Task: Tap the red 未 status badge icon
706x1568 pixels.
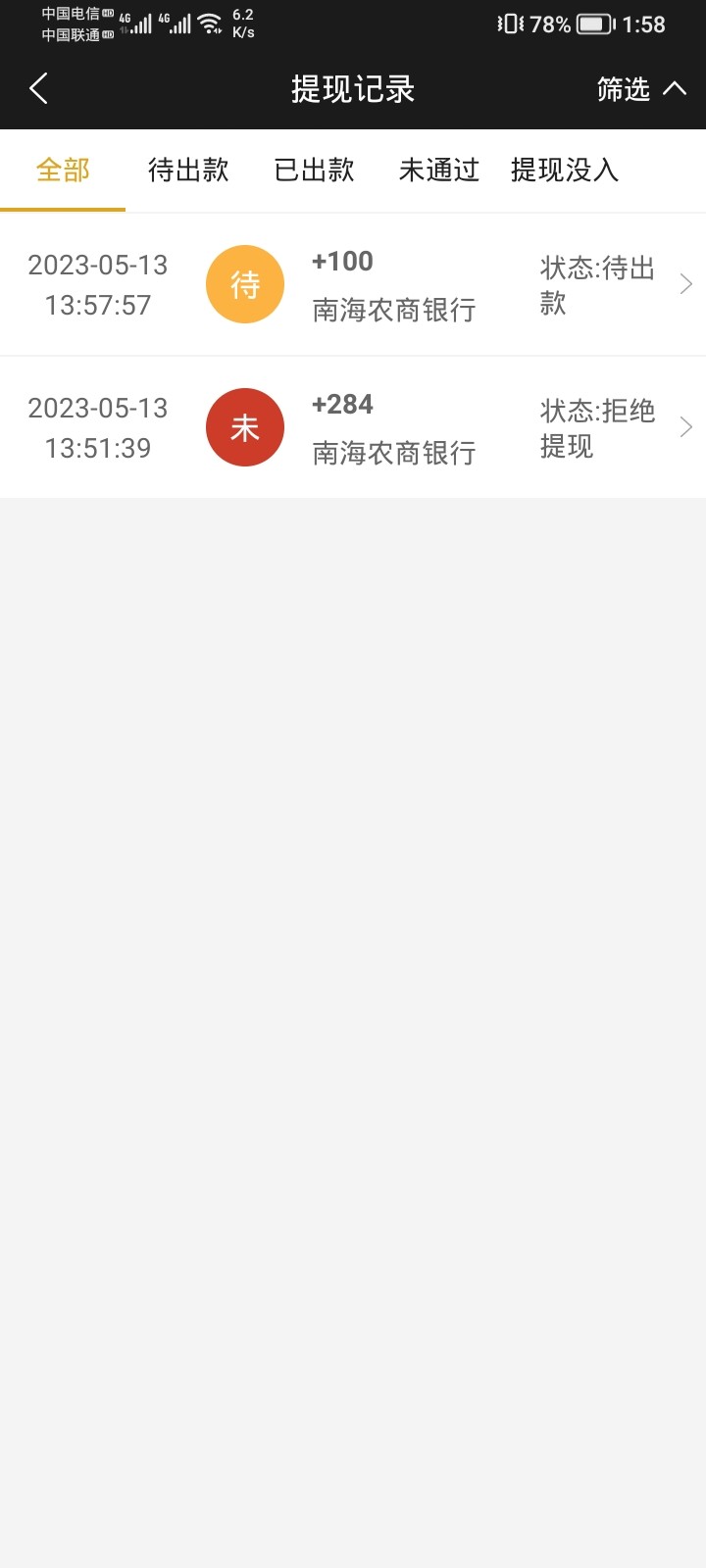Action: [x=244, y=426]
